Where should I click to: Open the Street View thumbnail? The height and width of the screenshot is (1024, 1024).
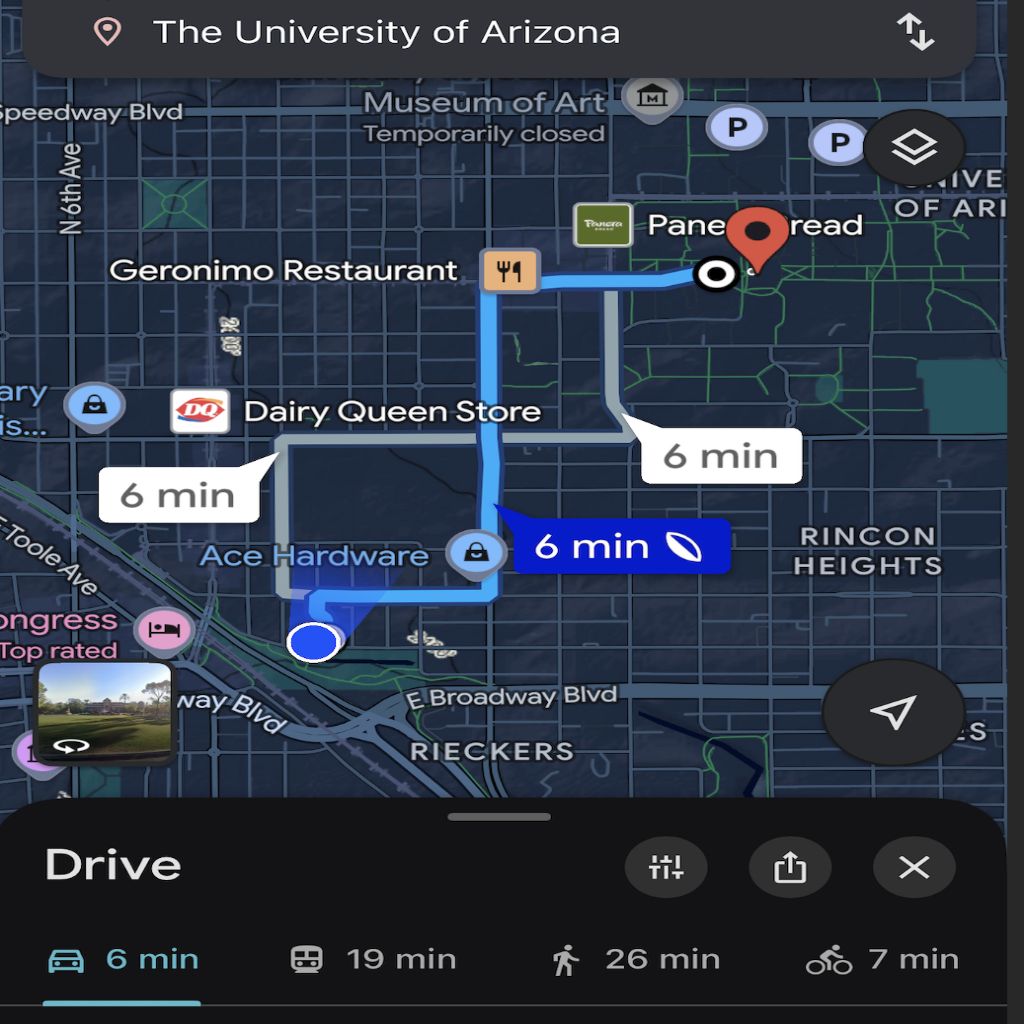[x=104, y=712]
